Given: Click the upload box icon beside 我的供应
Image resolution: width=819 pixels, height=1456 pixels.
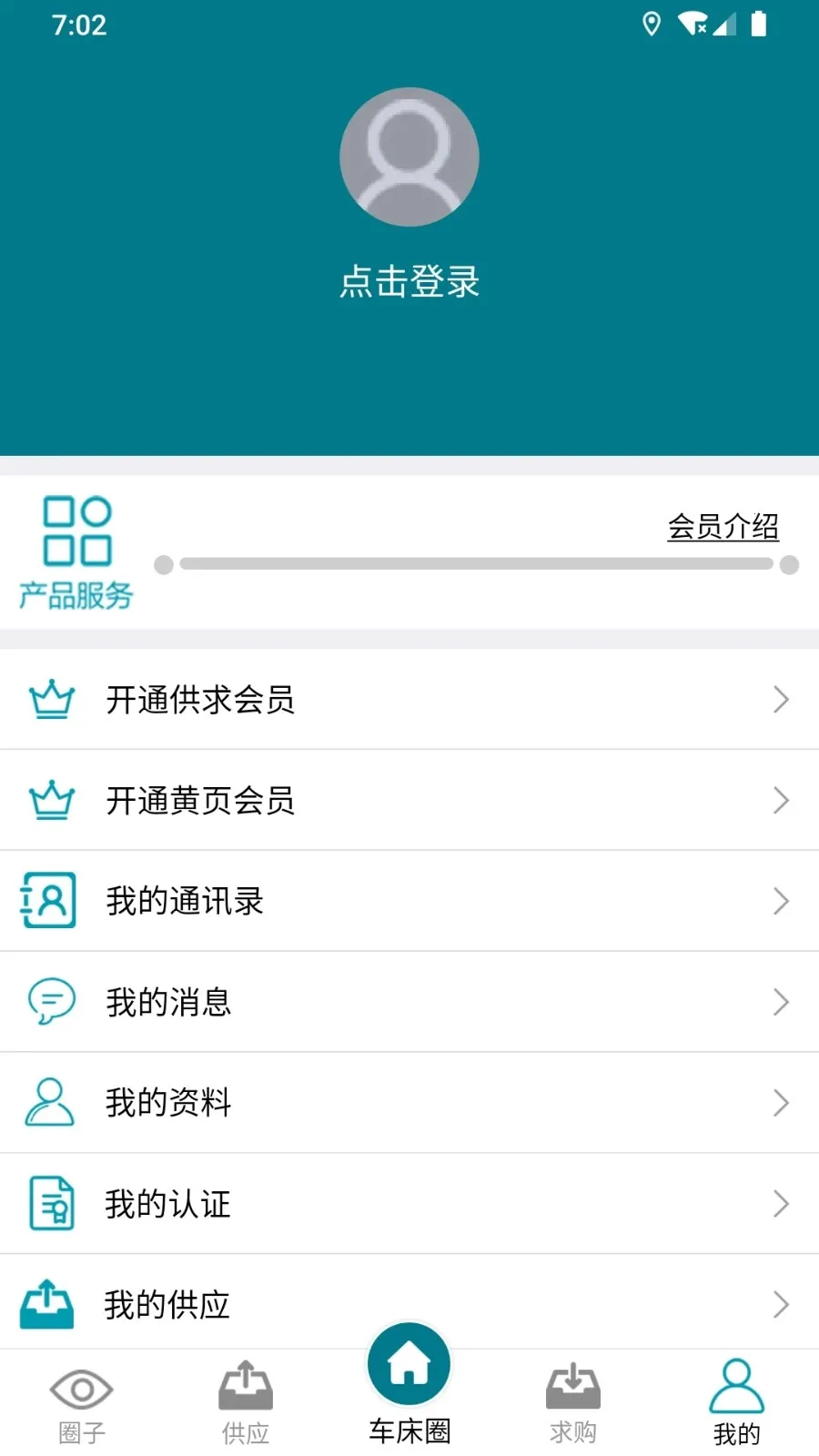Looking at the screenshot, I should coord(46,1303).
